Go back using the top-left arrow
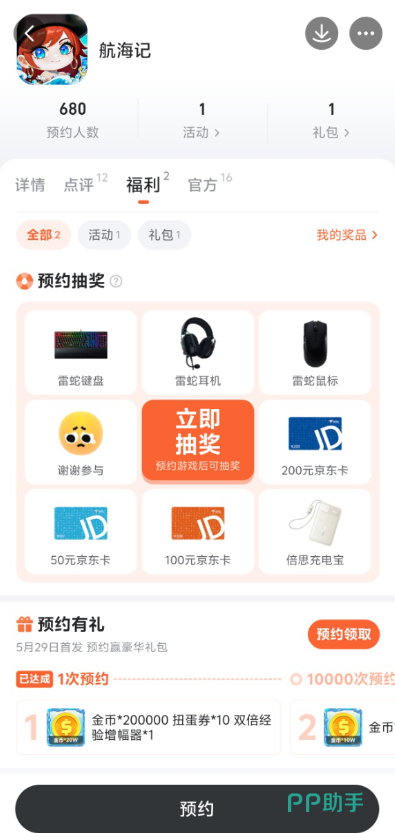The width and height of the screenshot is (395, 833). [x=29, y=34]
